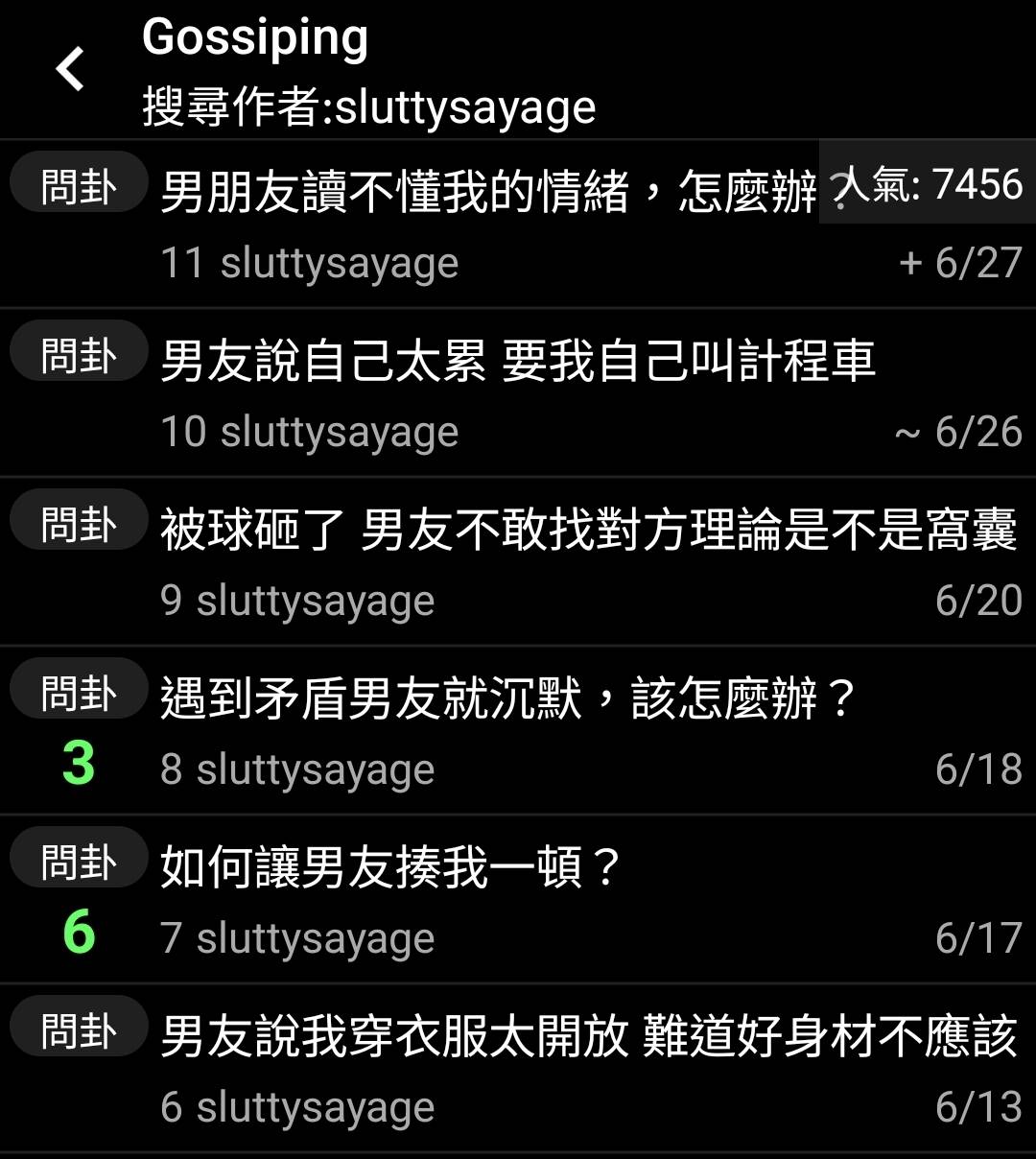Go back using the back arrow
The image size is (1036, 1159).
[71, 70]
